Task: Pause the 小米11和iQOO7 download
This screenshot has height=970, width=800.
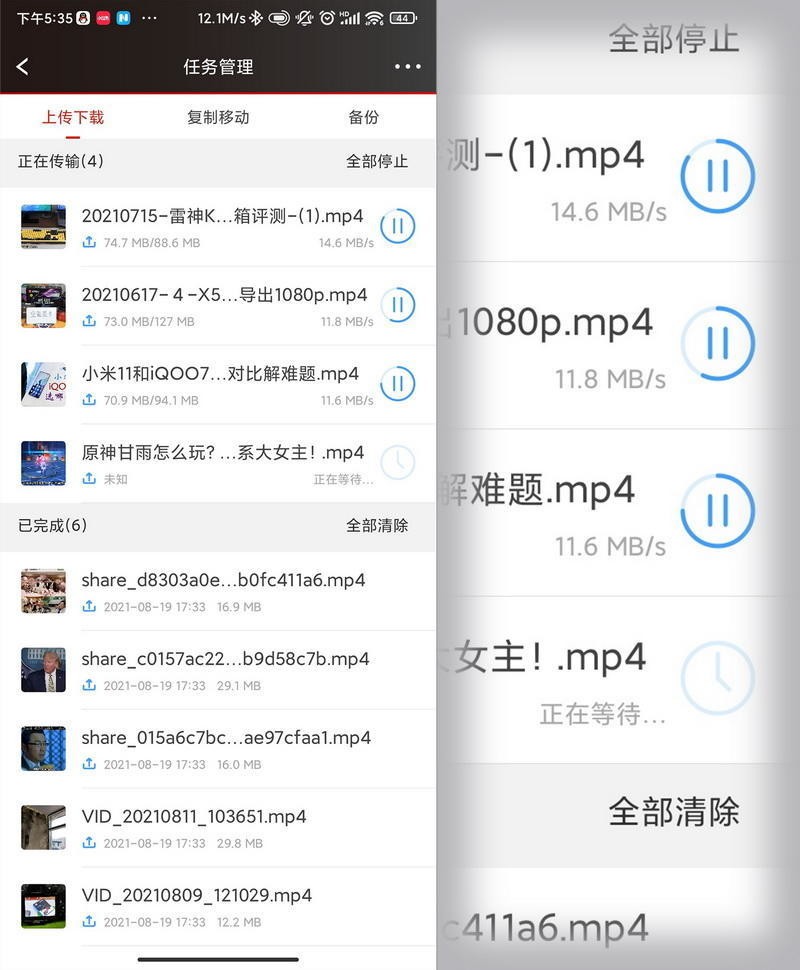Action: click(398, 383)
